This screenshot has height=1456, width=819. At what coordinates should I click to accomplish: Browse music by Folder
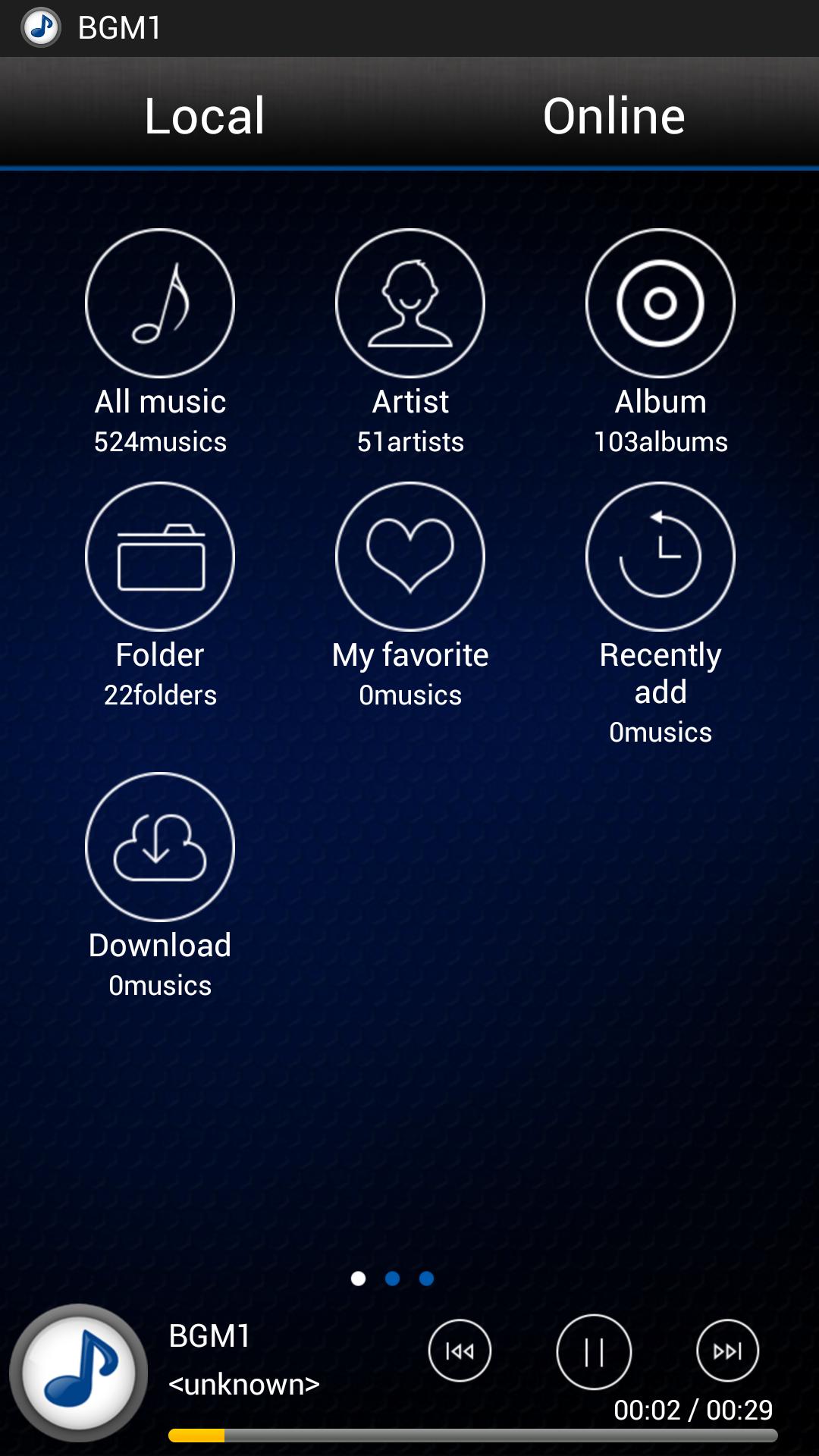tap(160, 557)
